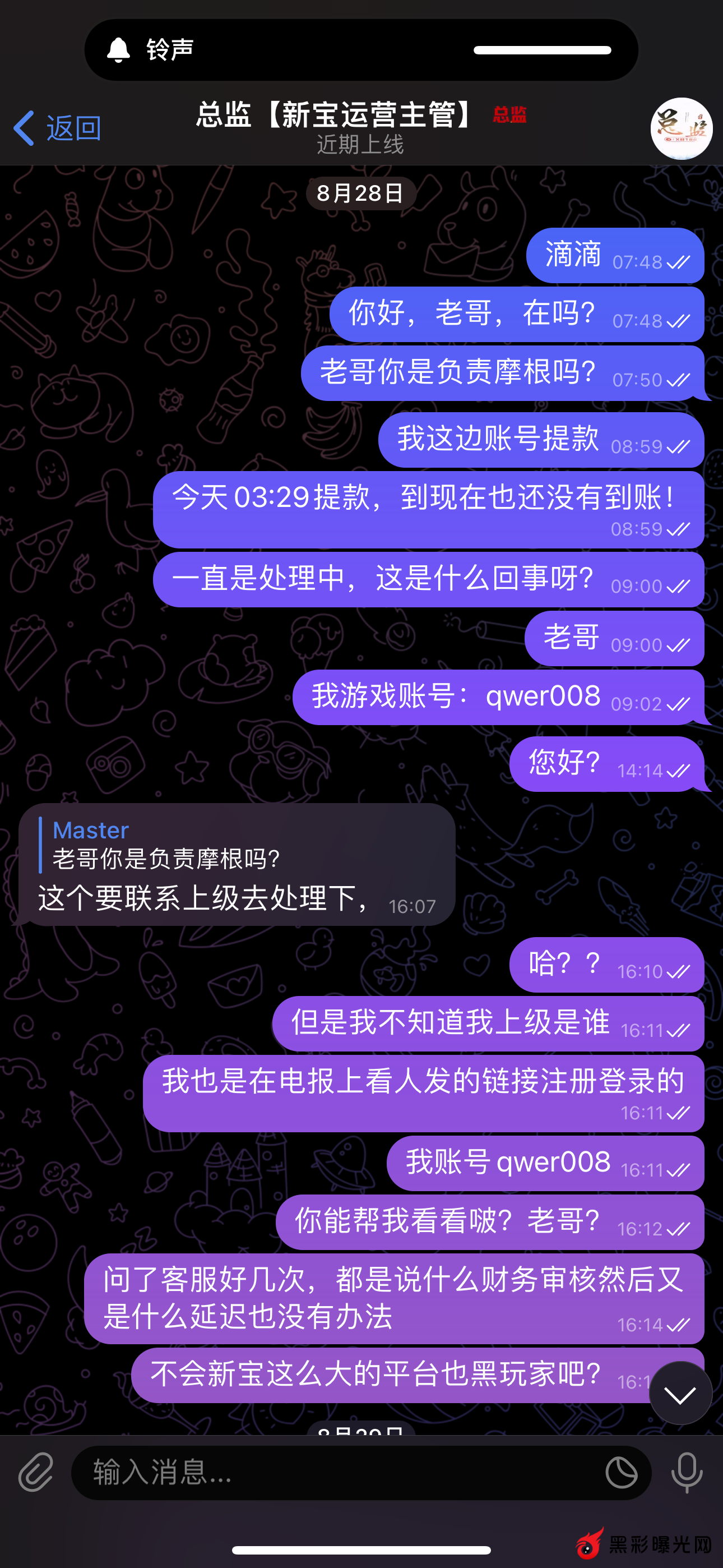Open the 总监 profile avatar

pyautogui.click(x=681, y=128)
